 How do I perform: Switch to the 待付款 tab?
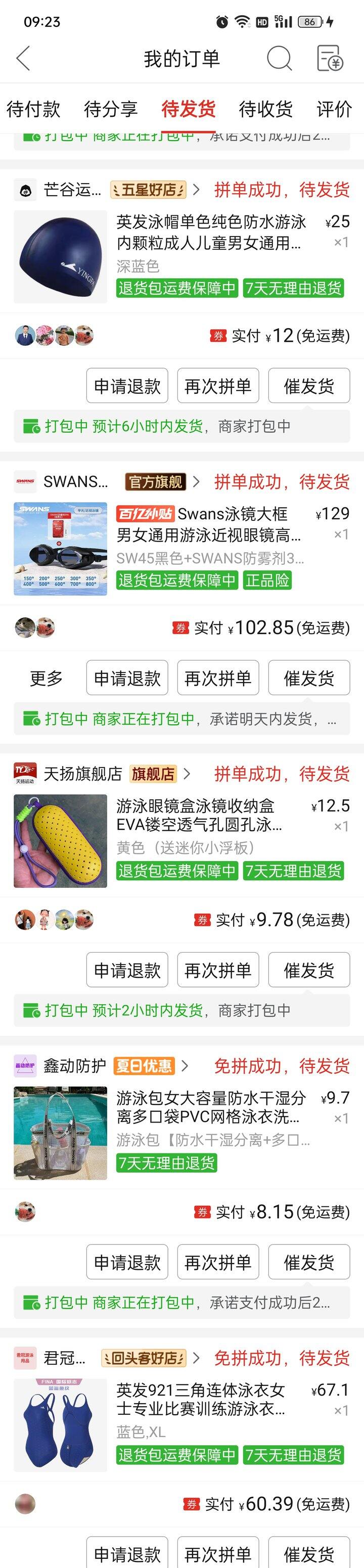click(x=33, y=109)
